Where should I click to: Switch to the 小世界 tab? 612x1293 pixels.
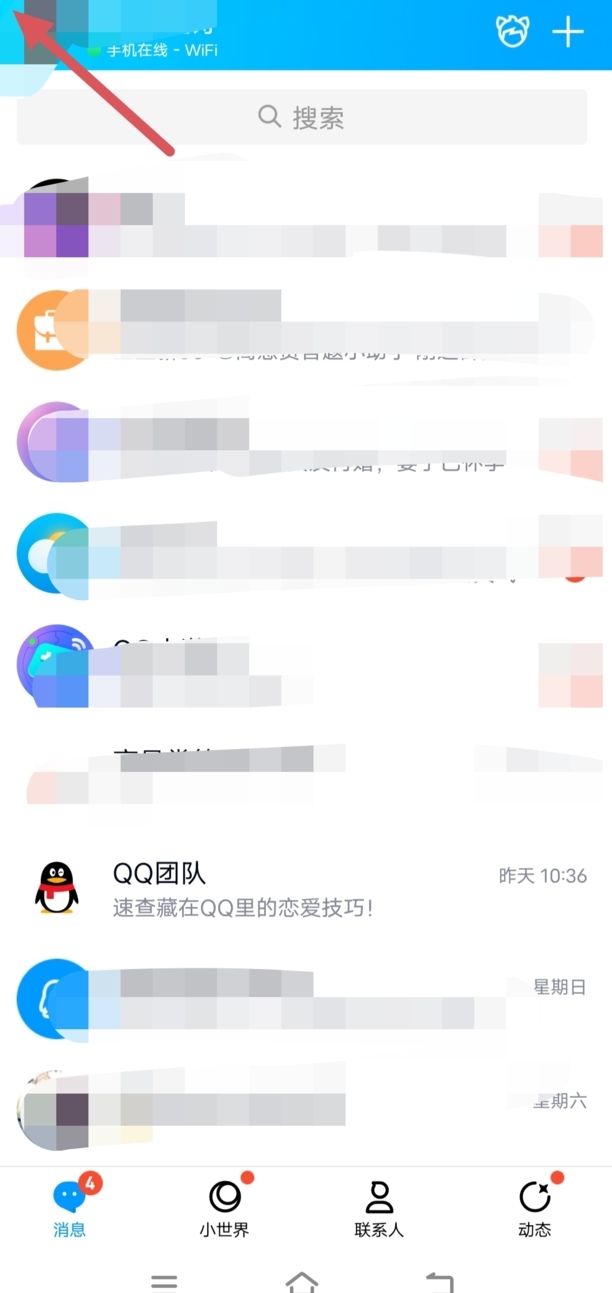pyautogui.click(x=224, y=1208)
